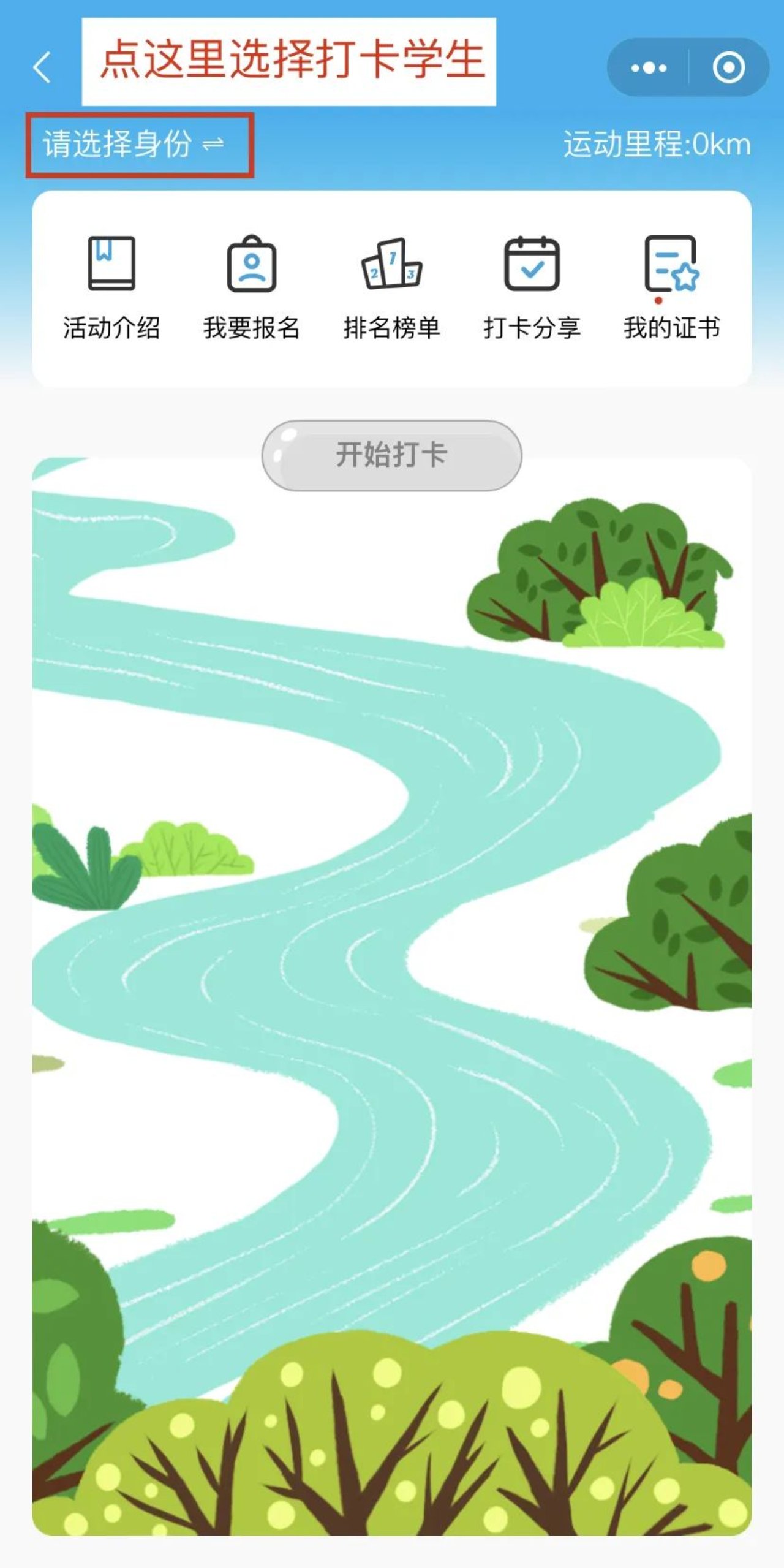
Task: Go back using the top-left arrow
Action: (42, 67)
